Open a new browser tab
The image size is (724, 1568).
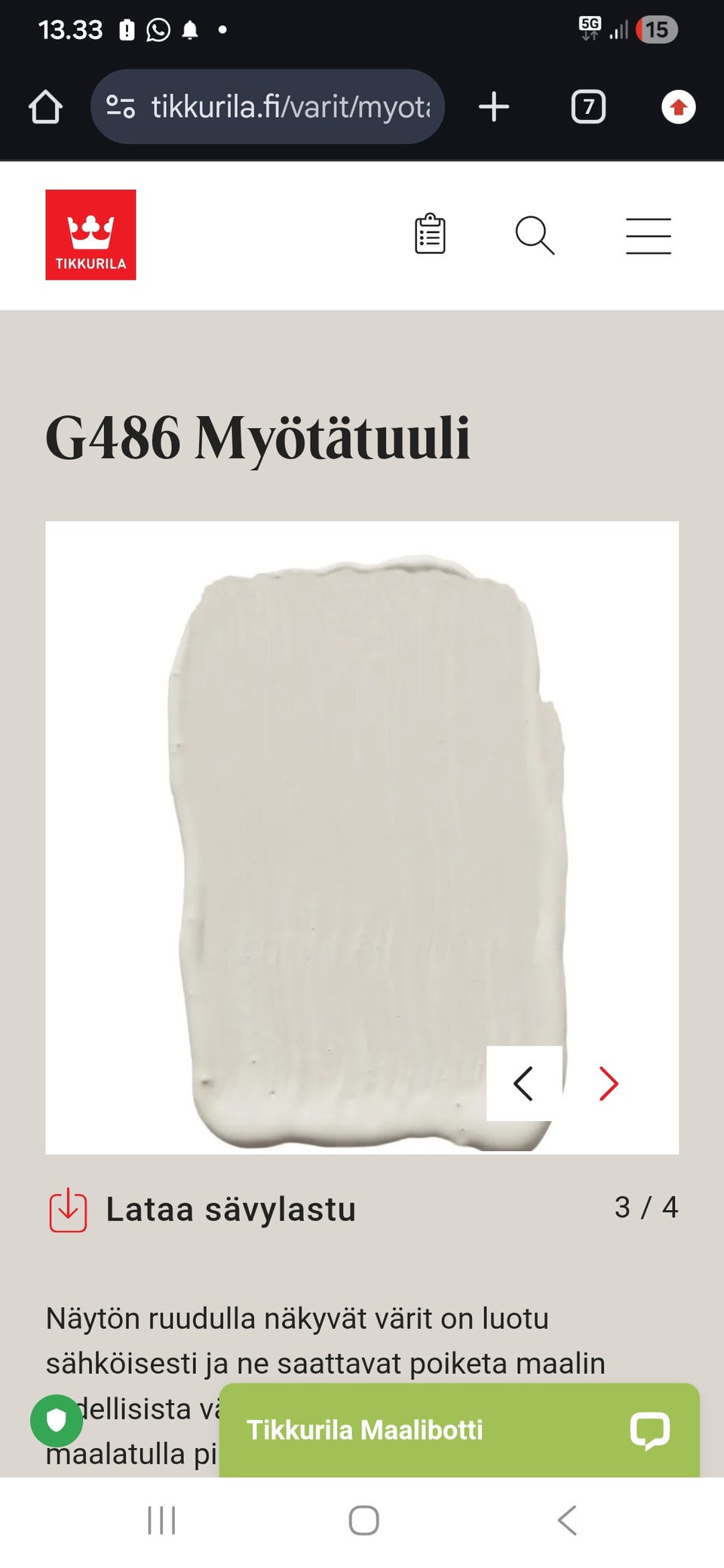(494, 107)
